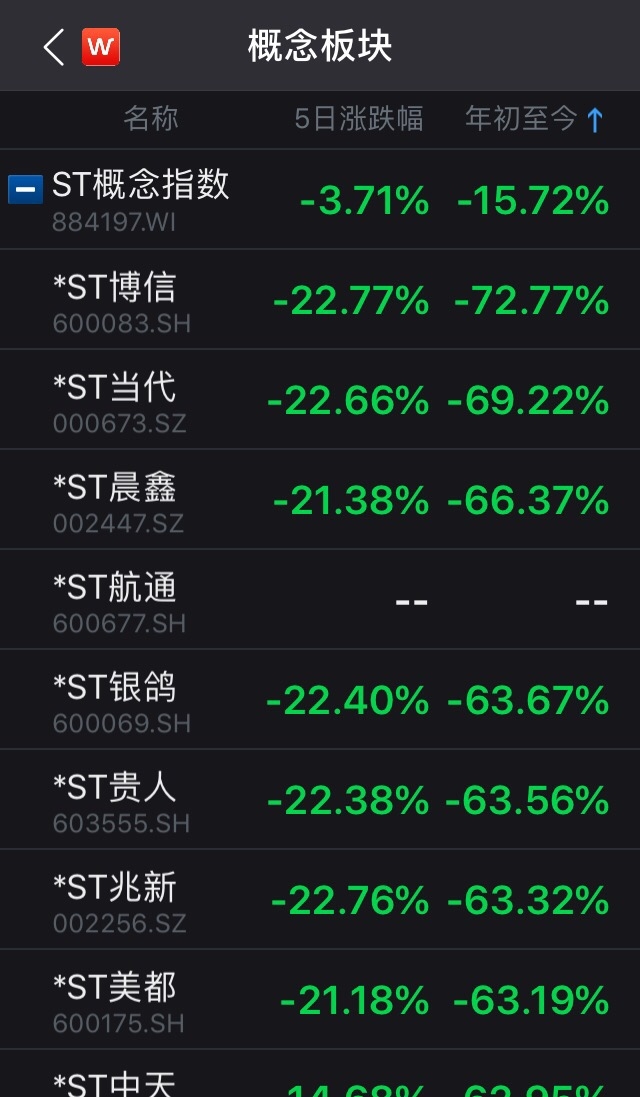Select *ST航通 in the list
The image size is (640, 1097).
[320, 600]
